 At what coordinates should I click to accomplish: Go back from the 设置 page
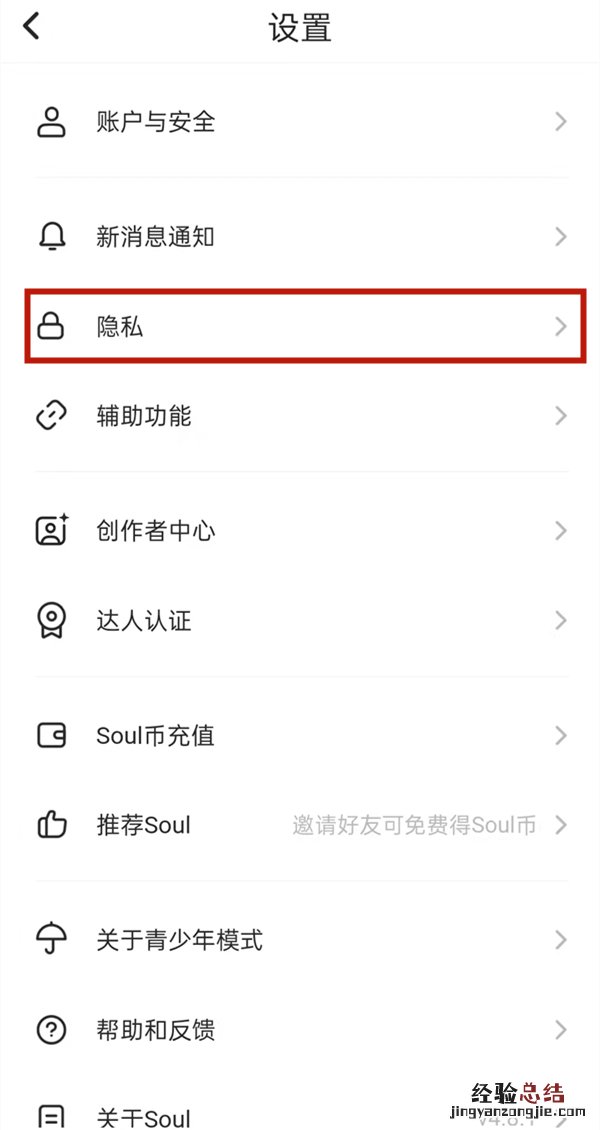(32, 26)
